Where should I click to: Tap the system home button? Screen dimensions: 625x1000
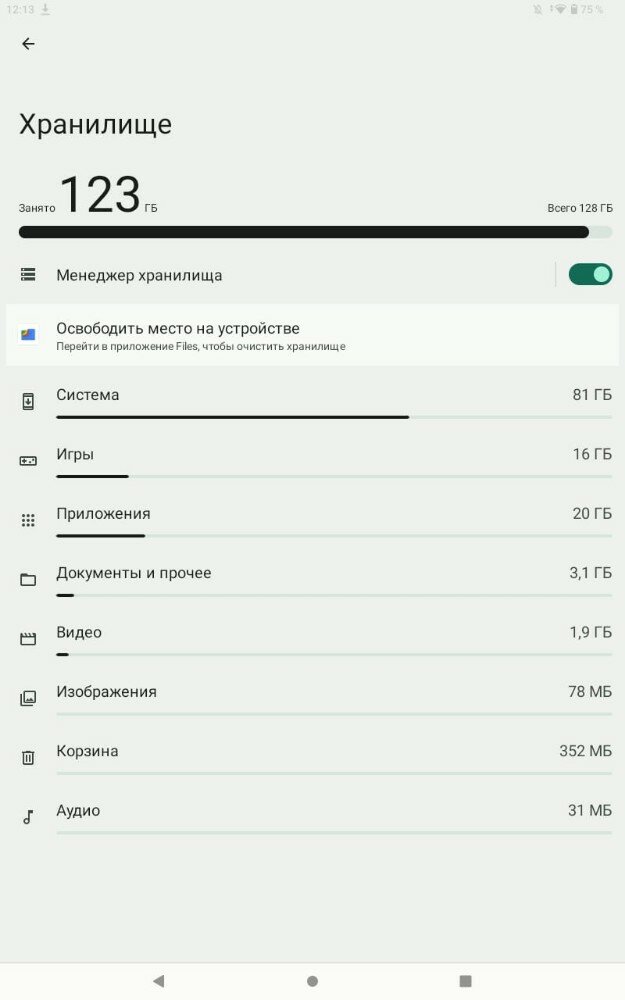click(x=312, y=981)
